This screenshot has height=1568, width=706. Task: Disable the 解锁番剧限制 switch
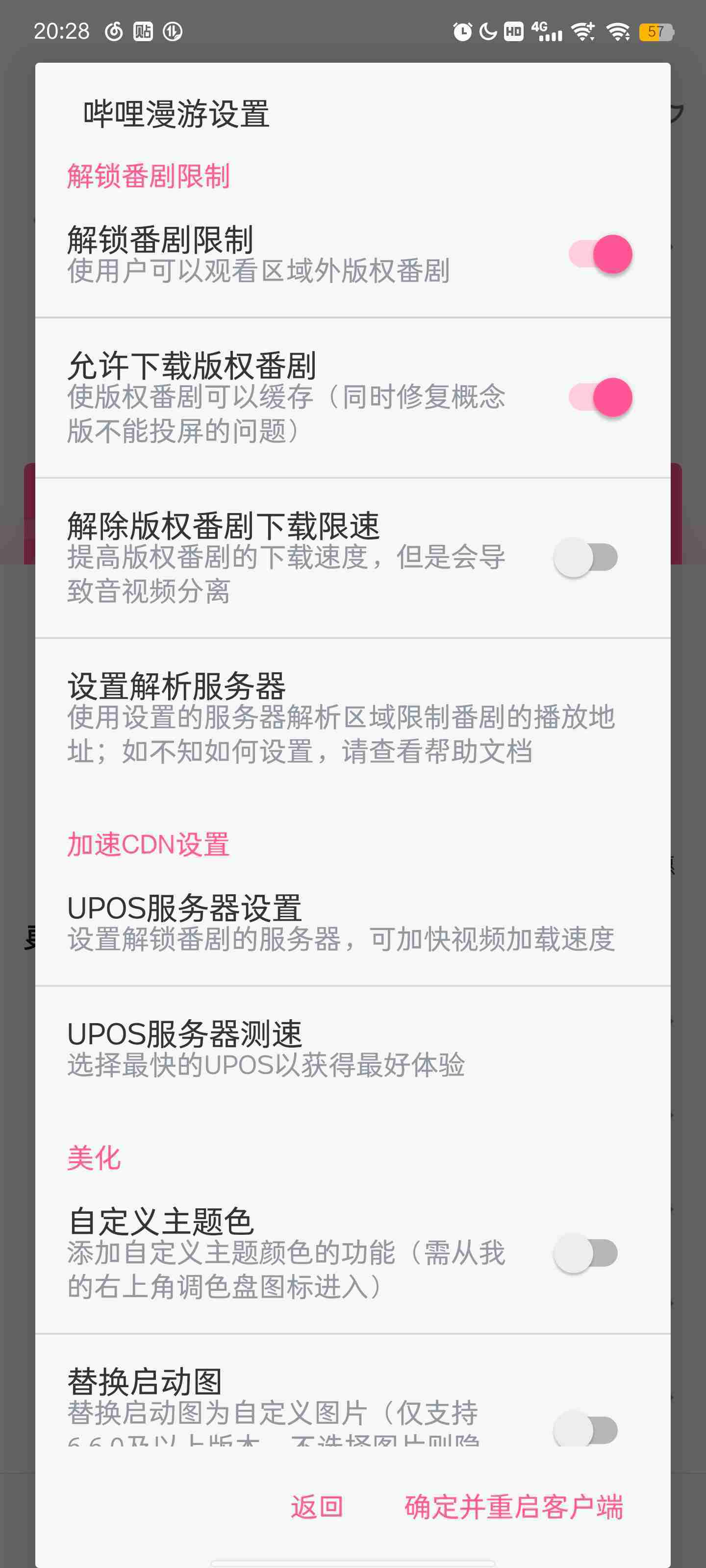(600, 254)
